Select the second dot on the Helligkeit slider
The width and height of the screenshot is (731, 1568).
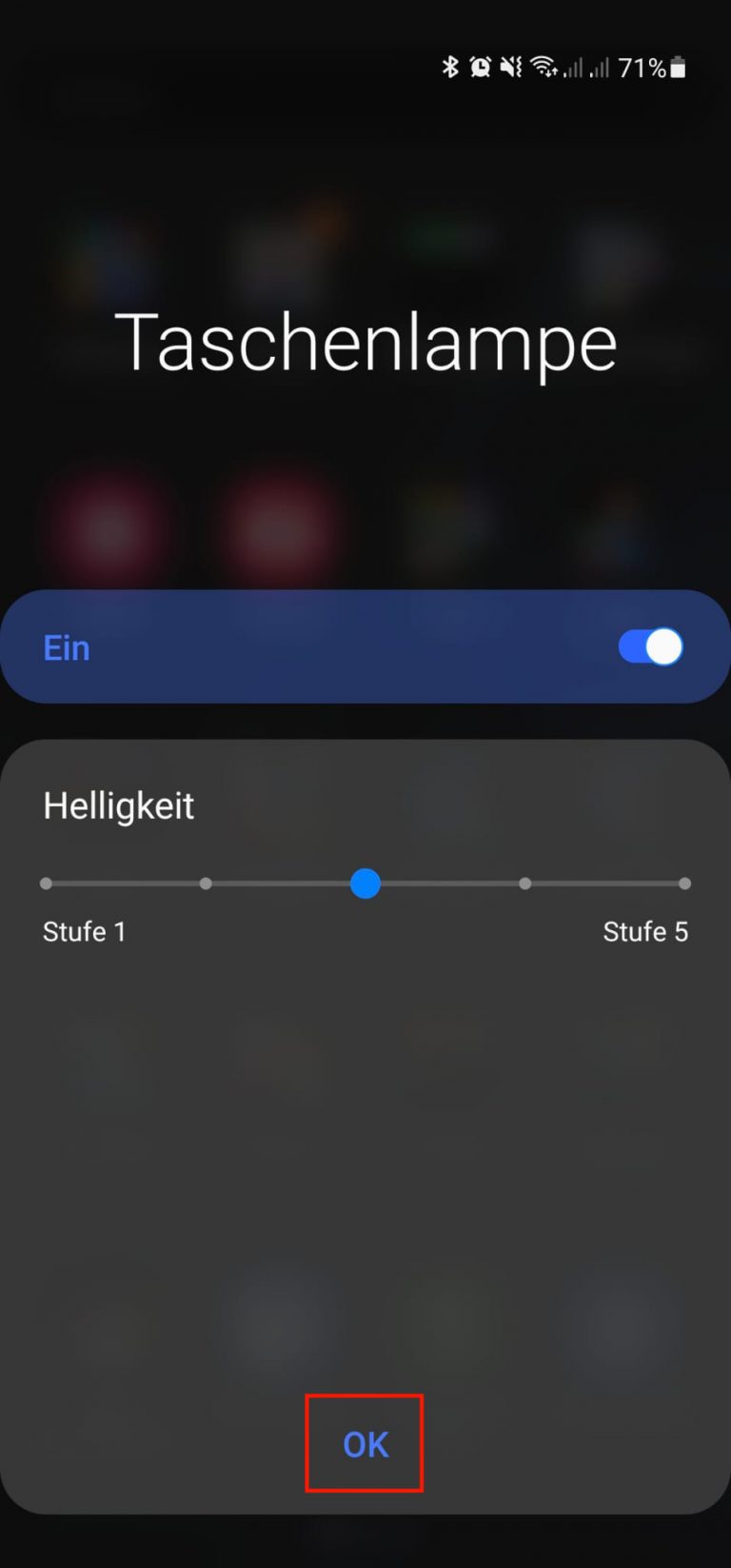(205, 883)
